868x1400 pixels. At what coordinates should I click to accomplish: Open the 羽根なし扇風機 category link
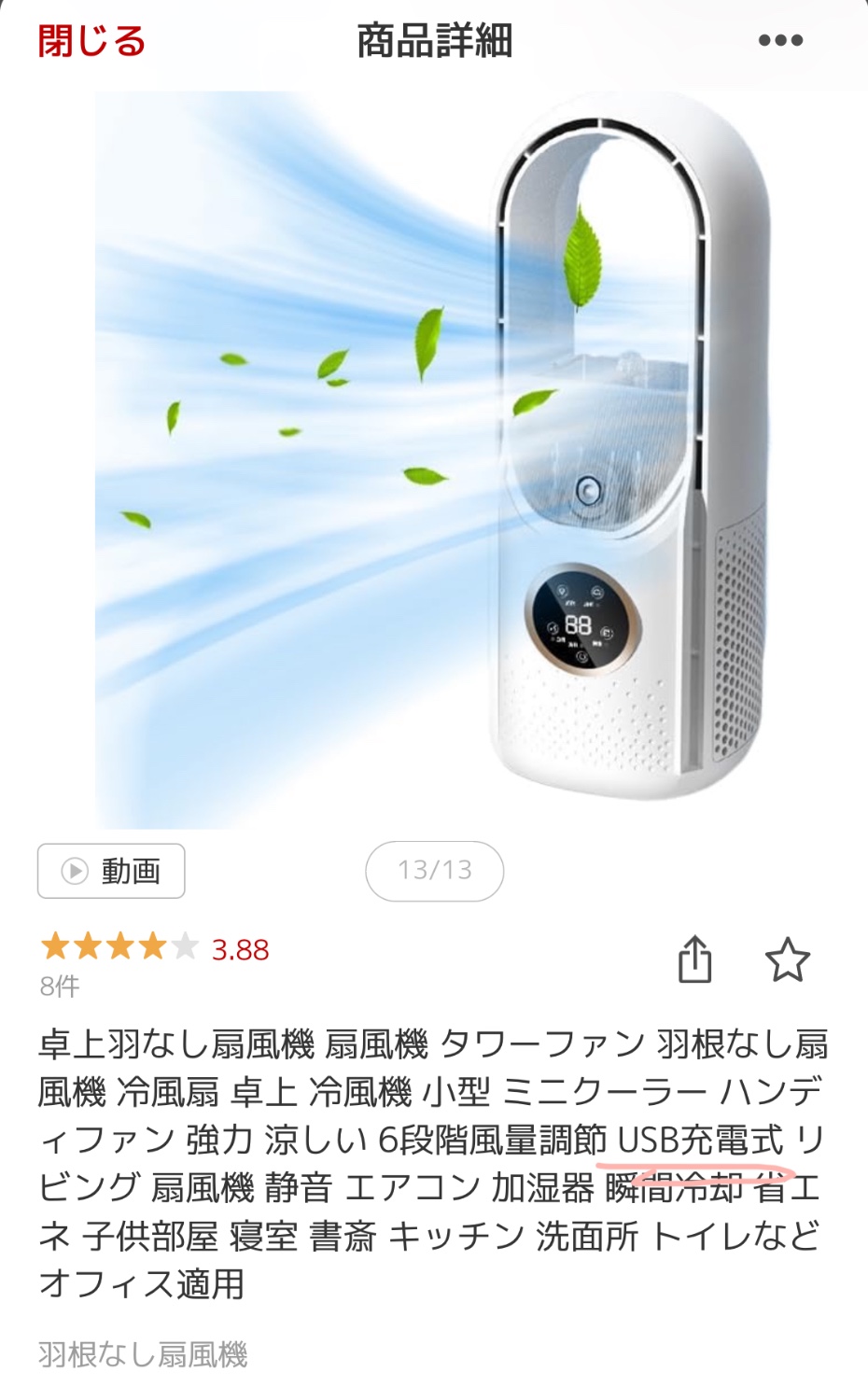(x=143, y=1354)
